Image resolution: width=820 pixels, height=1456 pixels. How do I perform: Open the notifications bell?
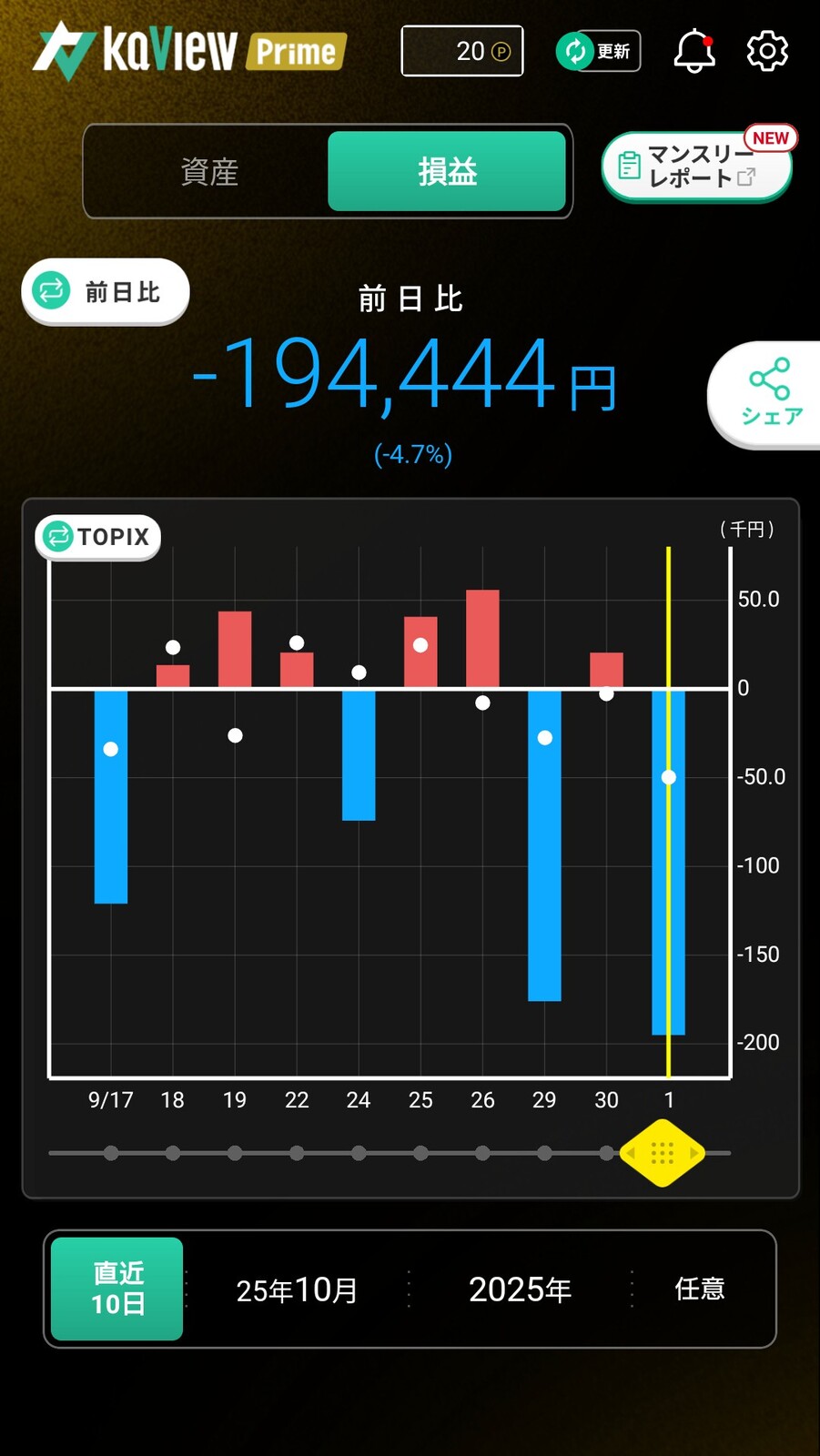693,51
